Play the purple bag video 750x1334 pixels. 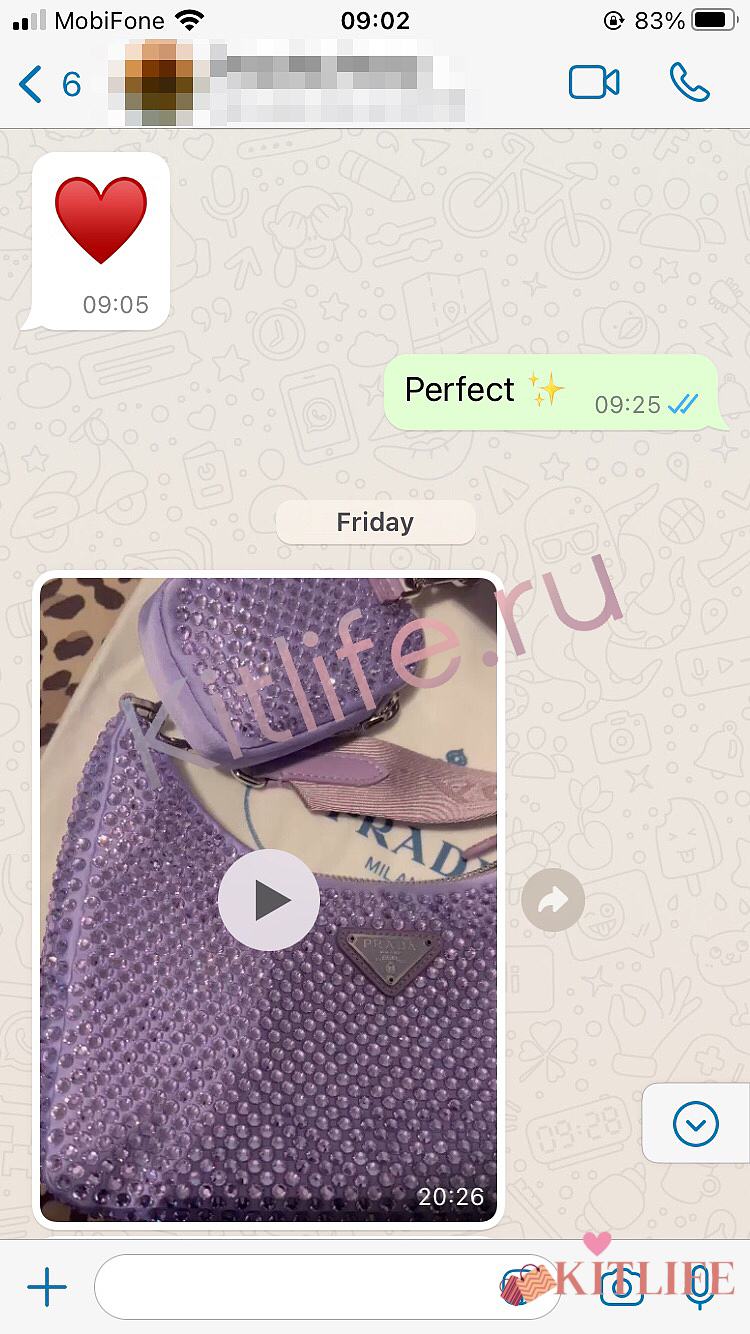point(268,900)
